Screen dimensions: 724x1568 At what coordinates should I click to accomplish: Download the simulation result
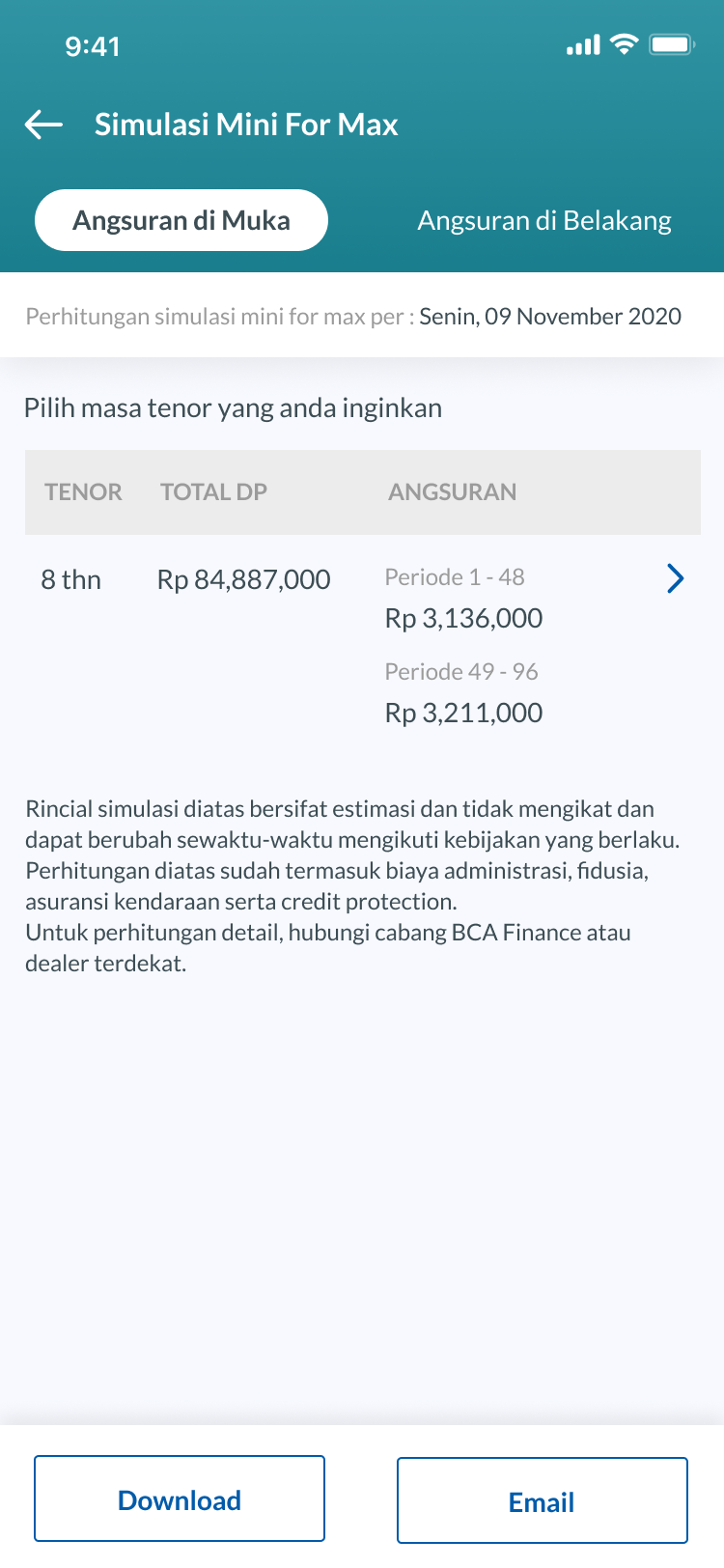[x=180, y=1499]
